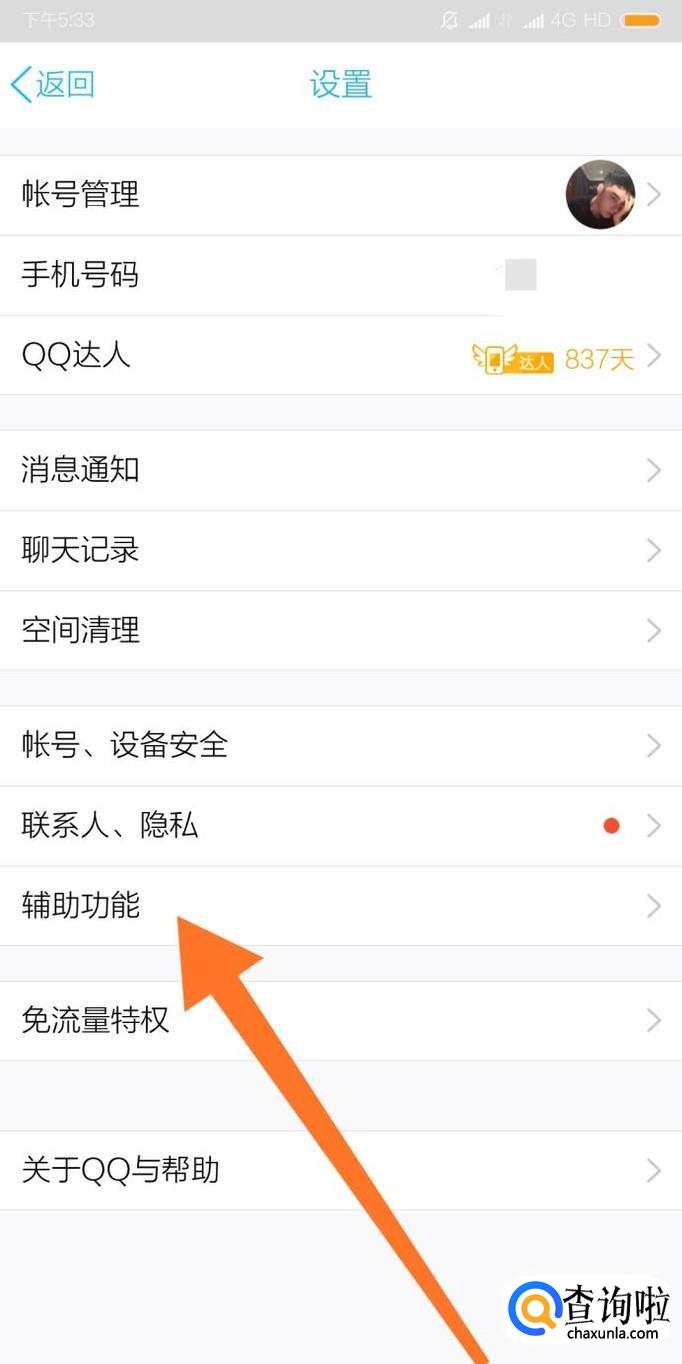Open QQ达人 837天 row
The width and height of the screenshot is (682, 1364).
[341, 355]
